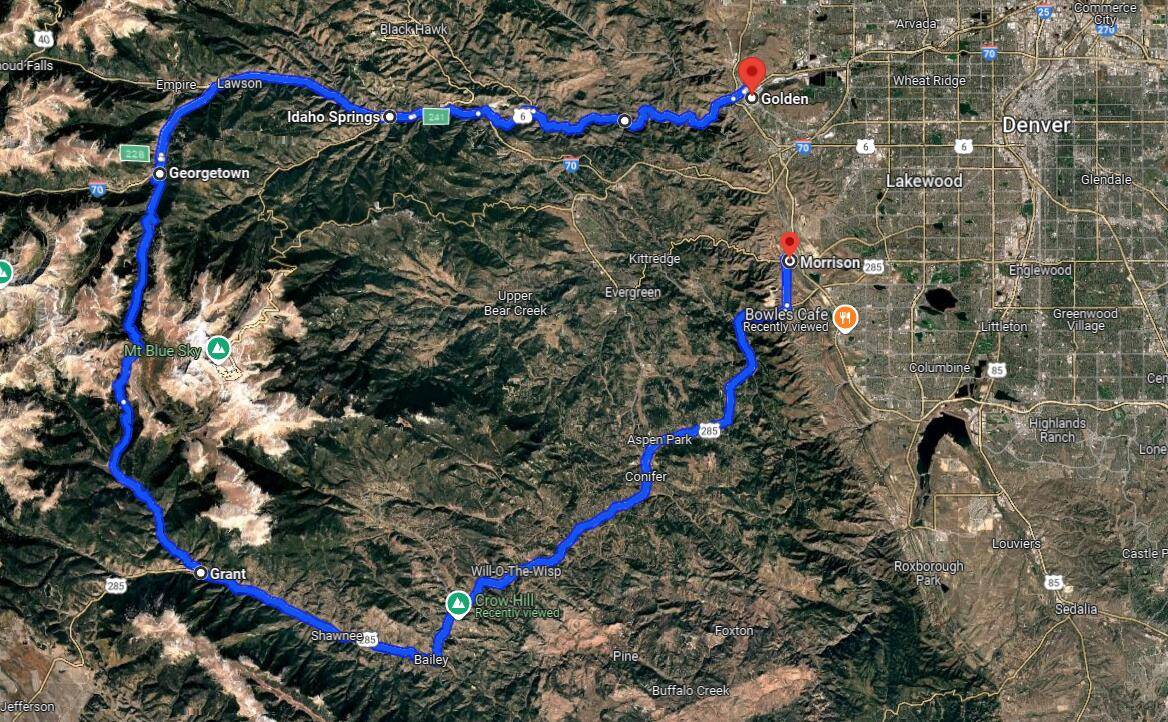Open the Mt Blue Sky peak marker
This screenshot has height=722, width=1168.
click(218, 349)
